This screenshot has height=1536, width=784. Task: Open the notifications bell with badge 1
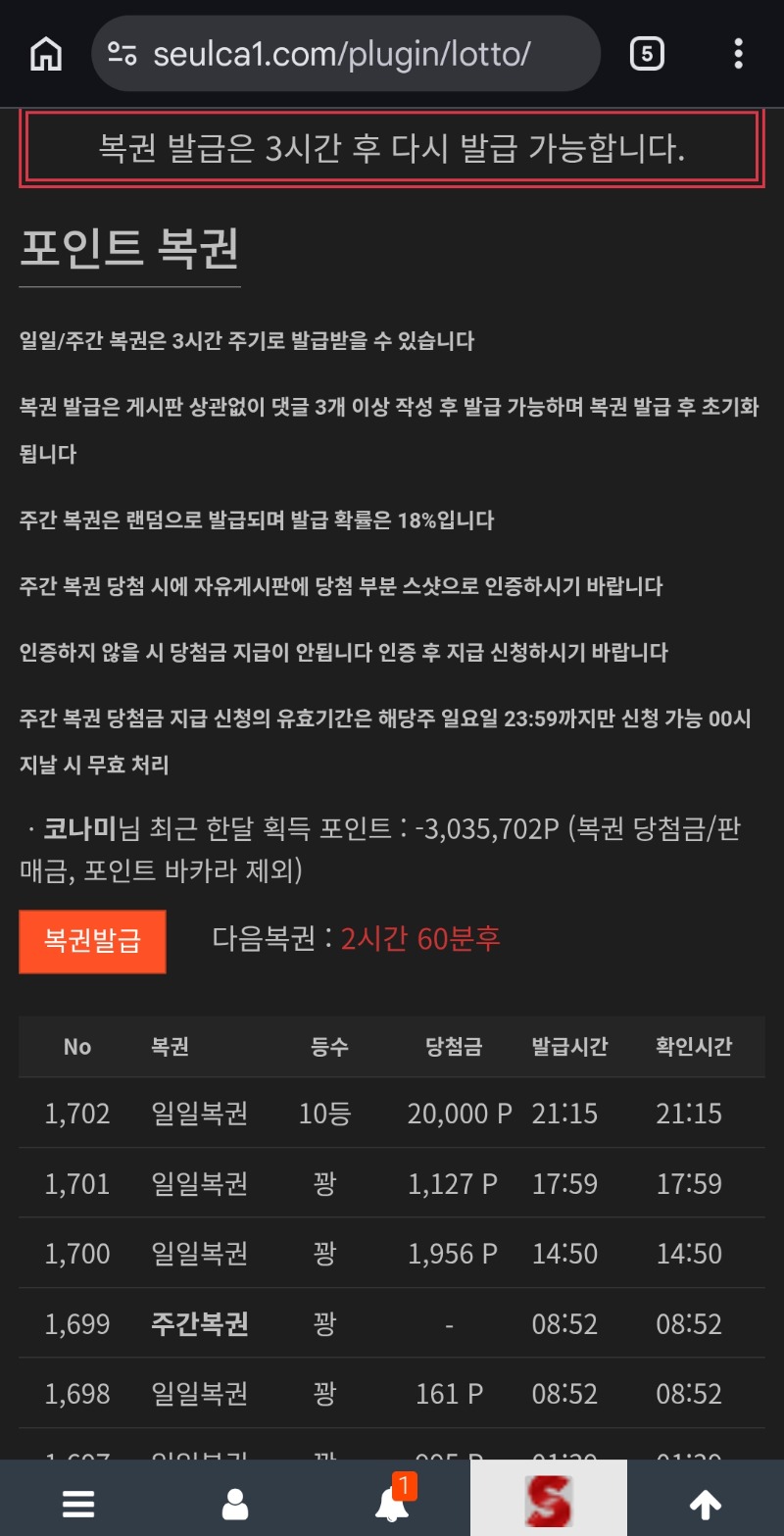pyautogui.click(x=393, y=1503)
